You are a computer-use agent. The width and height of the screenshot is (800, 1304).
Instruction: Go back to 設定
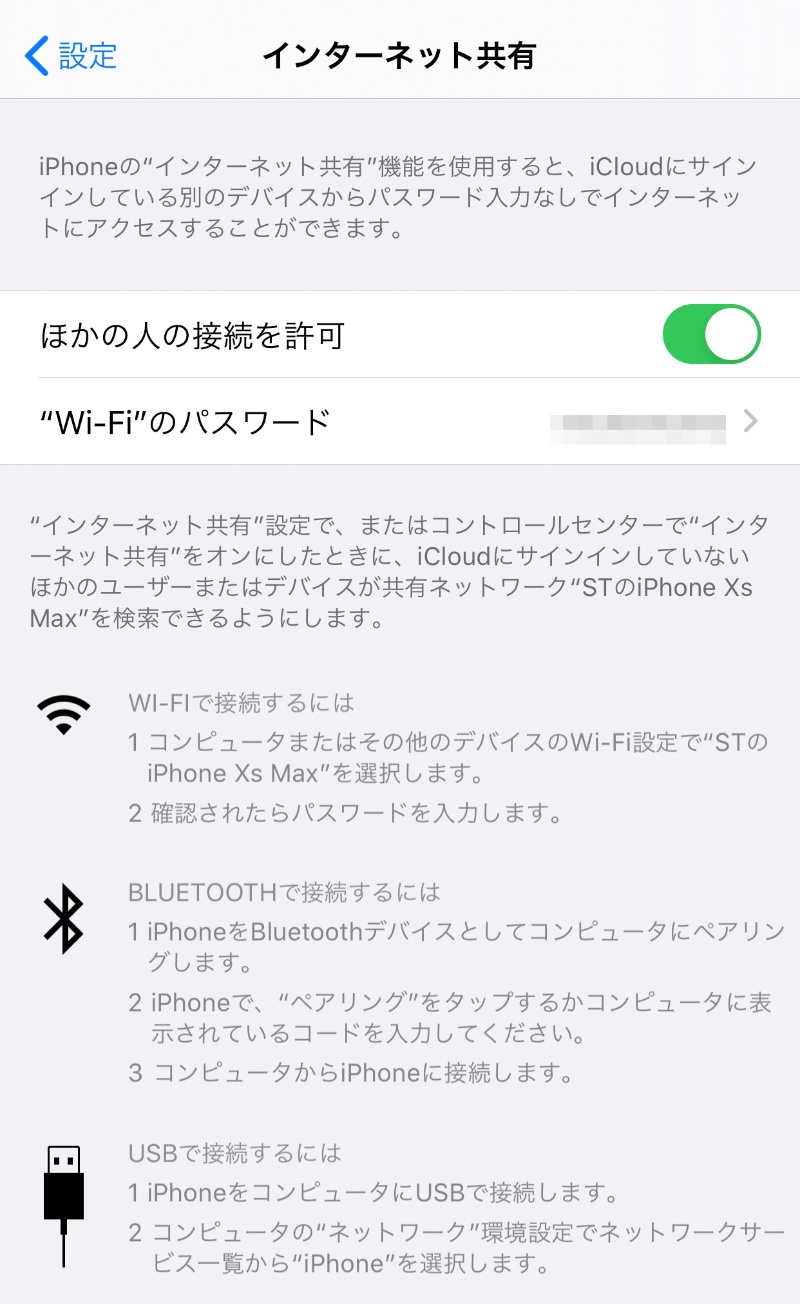[72, 55]
